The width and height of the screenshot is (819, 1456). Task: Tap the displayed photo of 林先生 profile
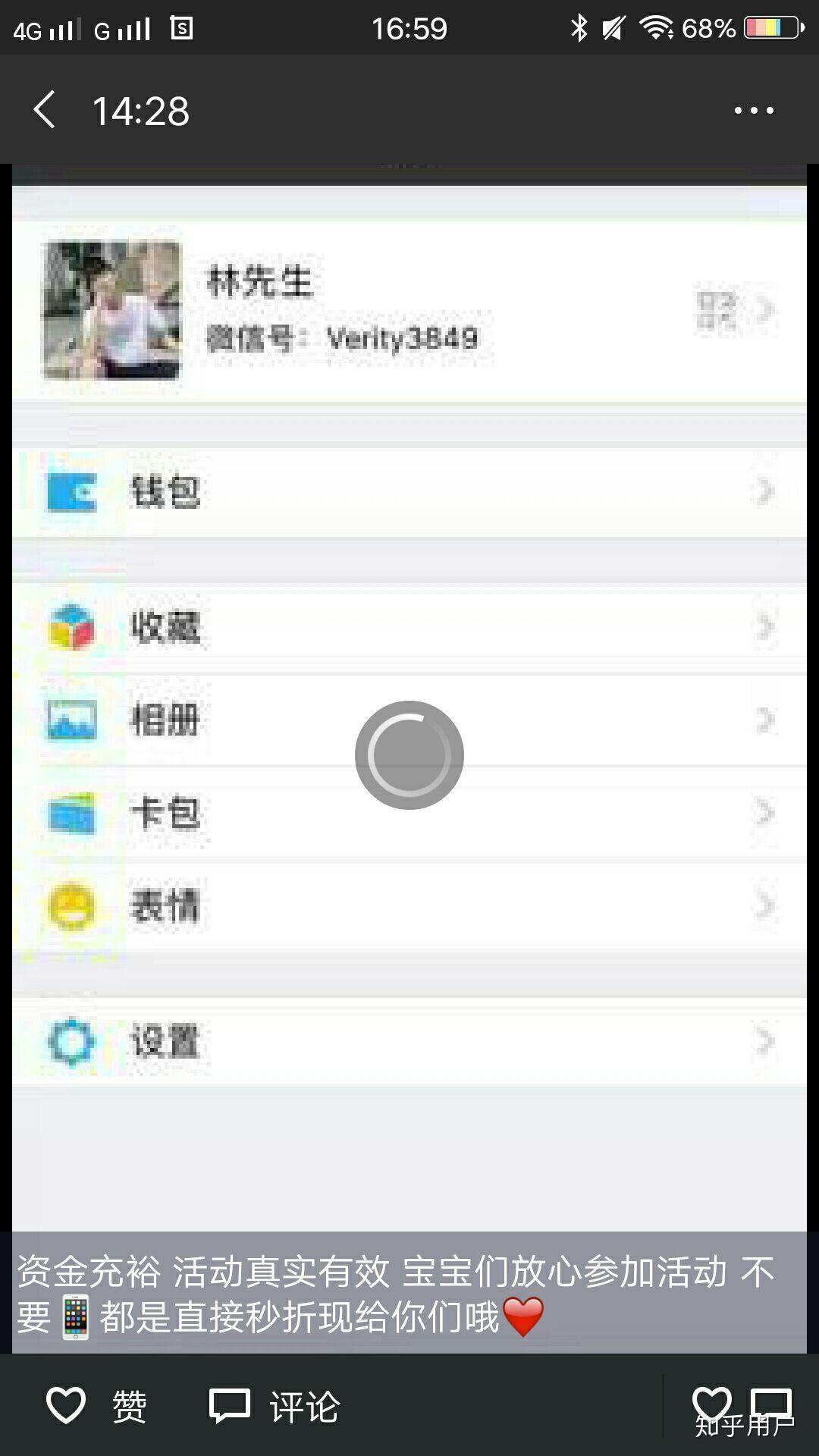(409, 682)
